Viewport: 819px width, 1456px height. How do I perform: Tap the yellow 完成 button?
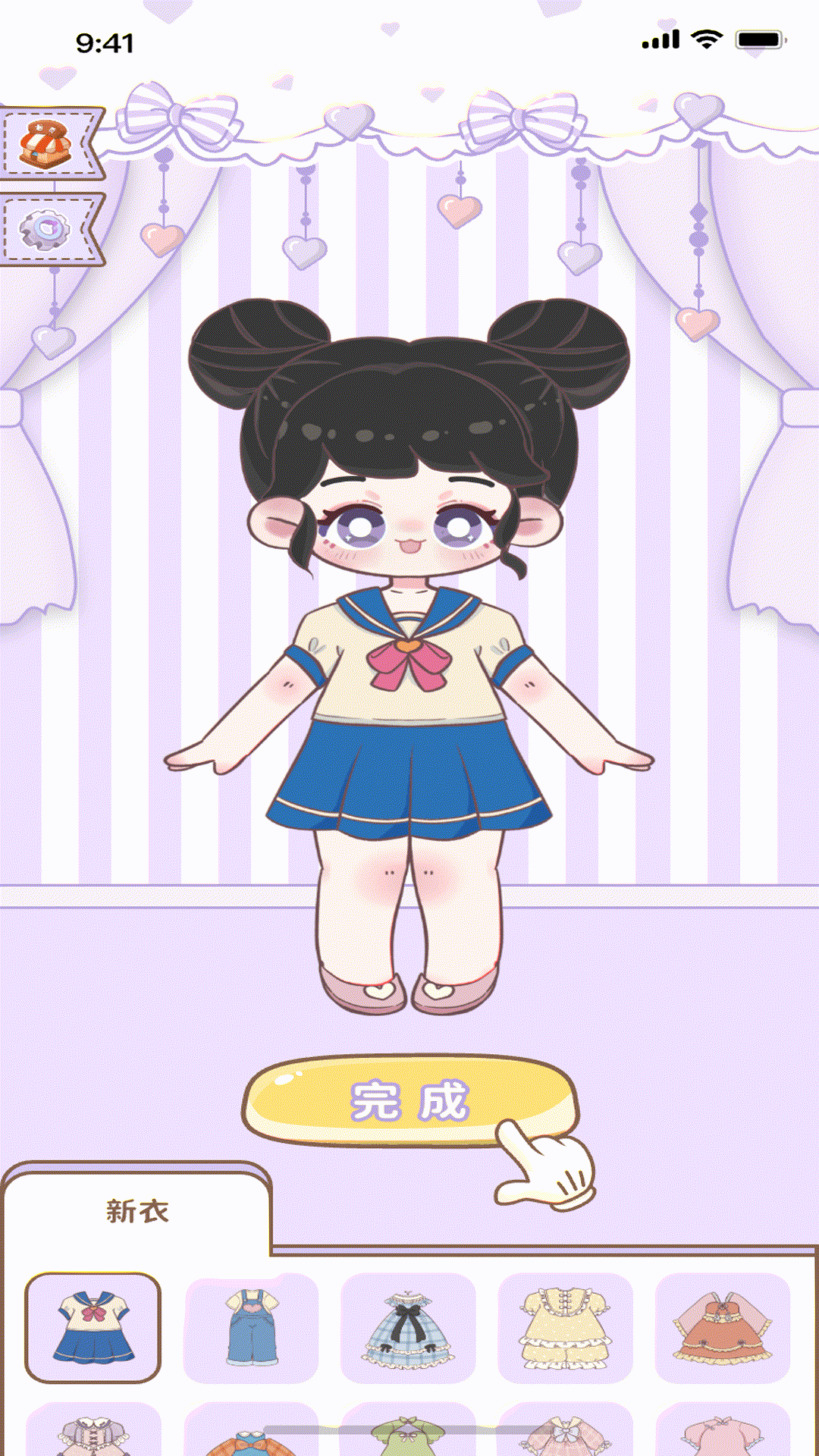point(409,1101)
